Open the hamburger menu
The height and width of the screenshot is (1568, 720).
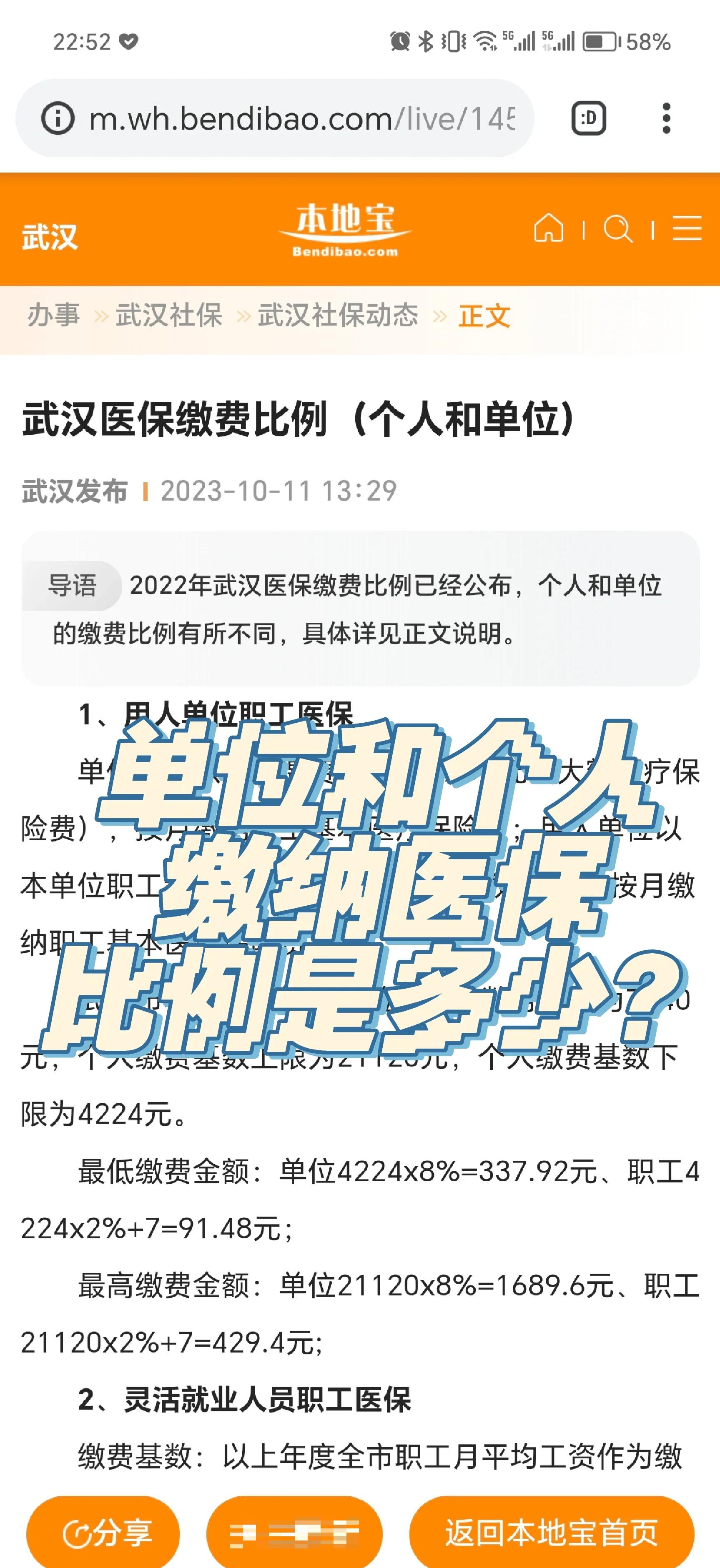click(x=687, y=229)
